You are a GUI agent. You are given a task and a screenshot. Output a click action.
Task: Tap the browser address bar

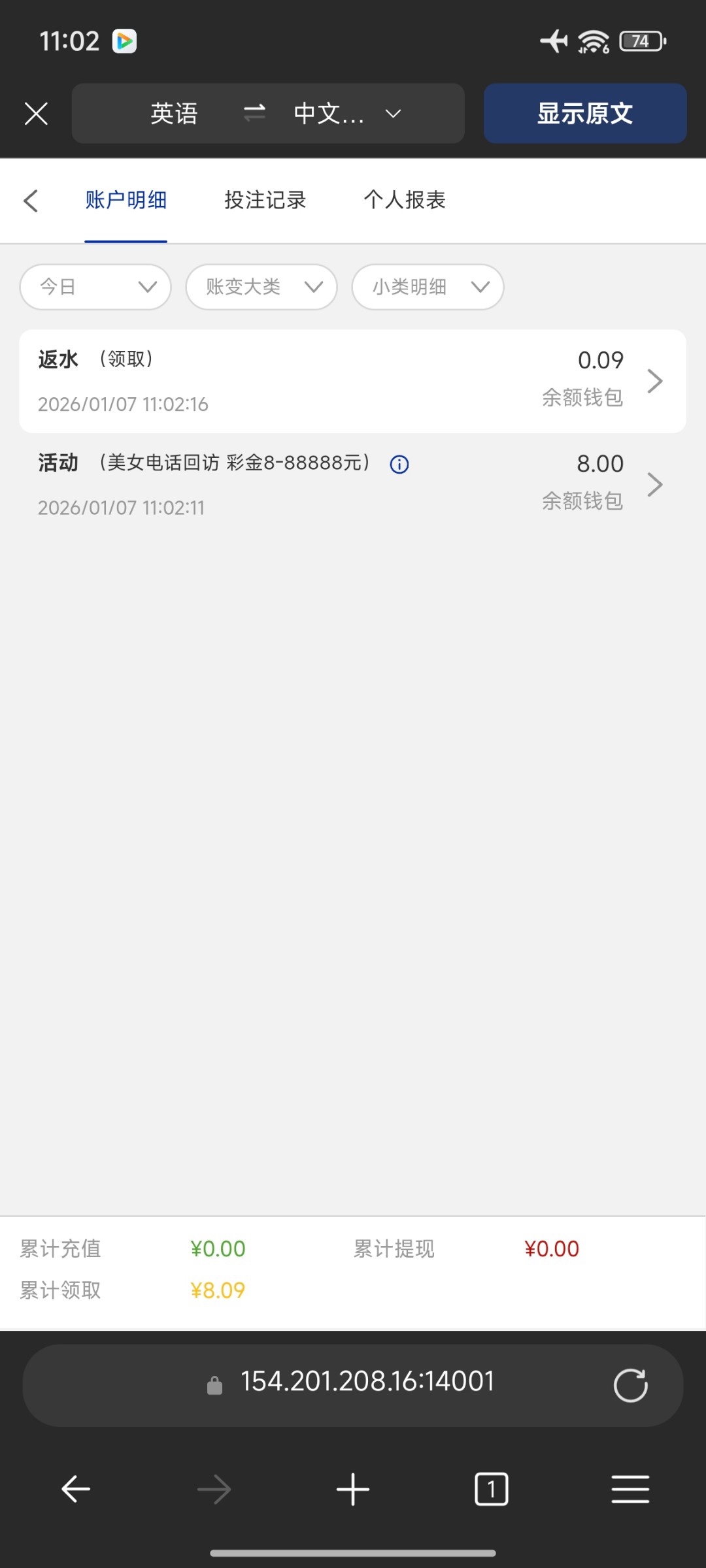366,1381
